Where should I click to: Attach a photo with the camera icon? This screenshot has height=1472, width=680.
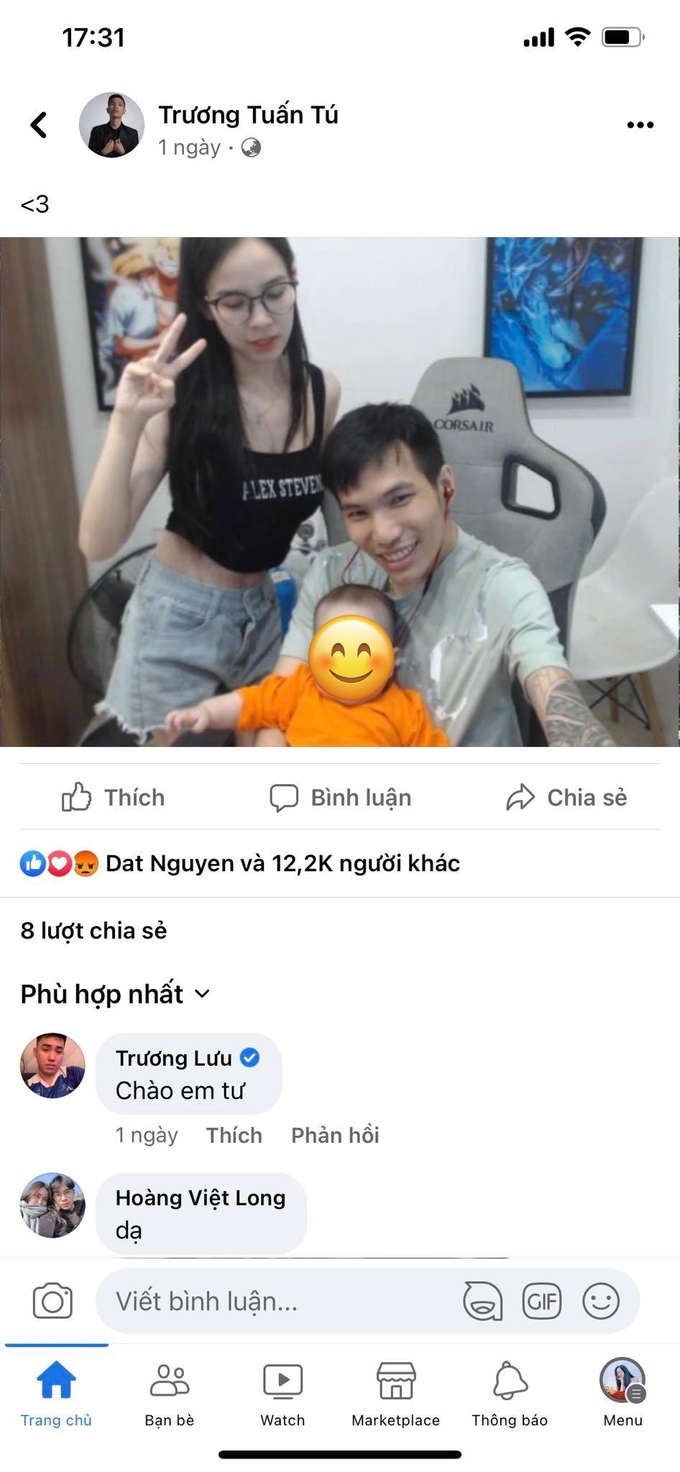53,1301
